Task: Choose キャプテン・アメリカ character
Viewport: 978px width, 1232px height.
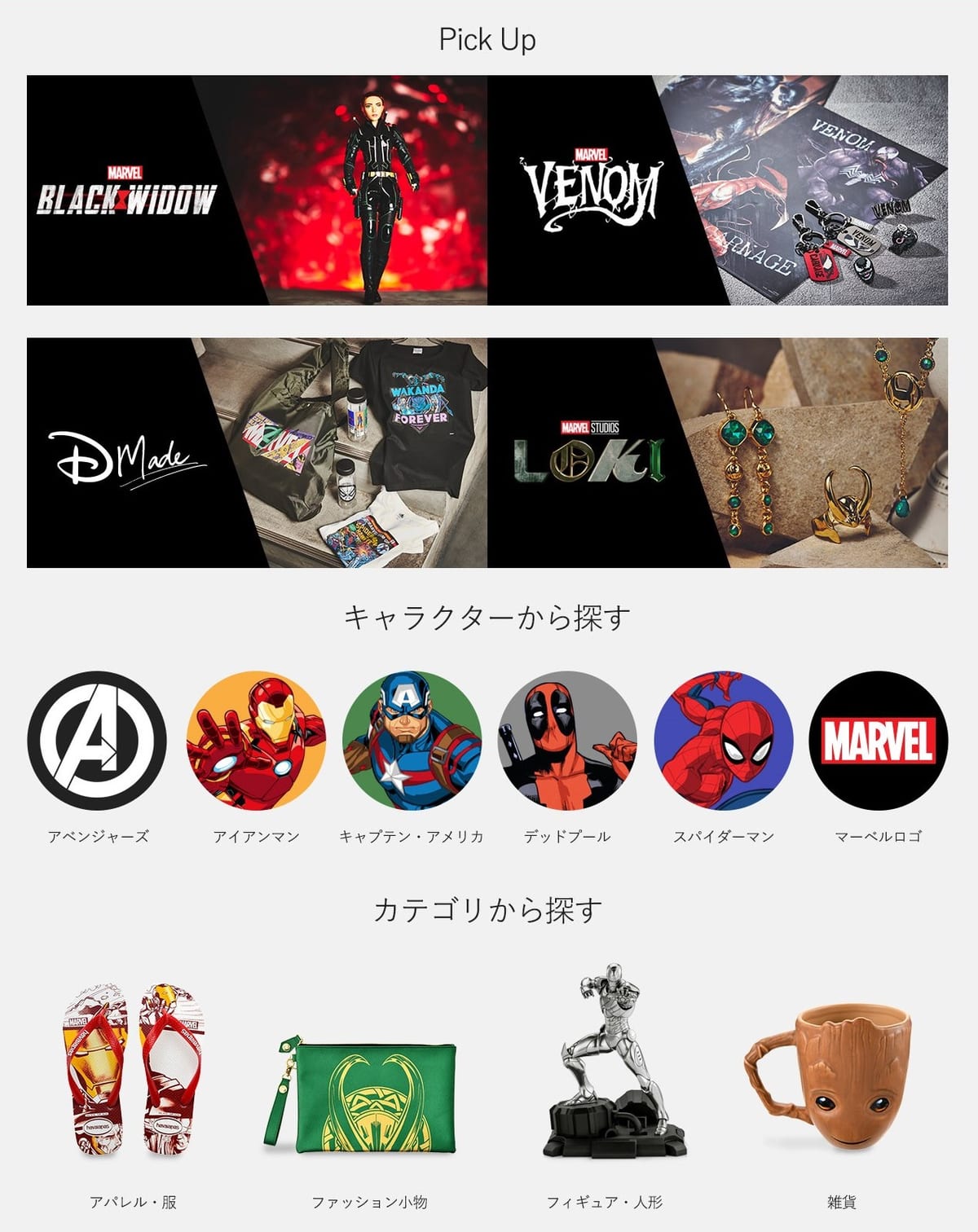Action: click(412, 741)
